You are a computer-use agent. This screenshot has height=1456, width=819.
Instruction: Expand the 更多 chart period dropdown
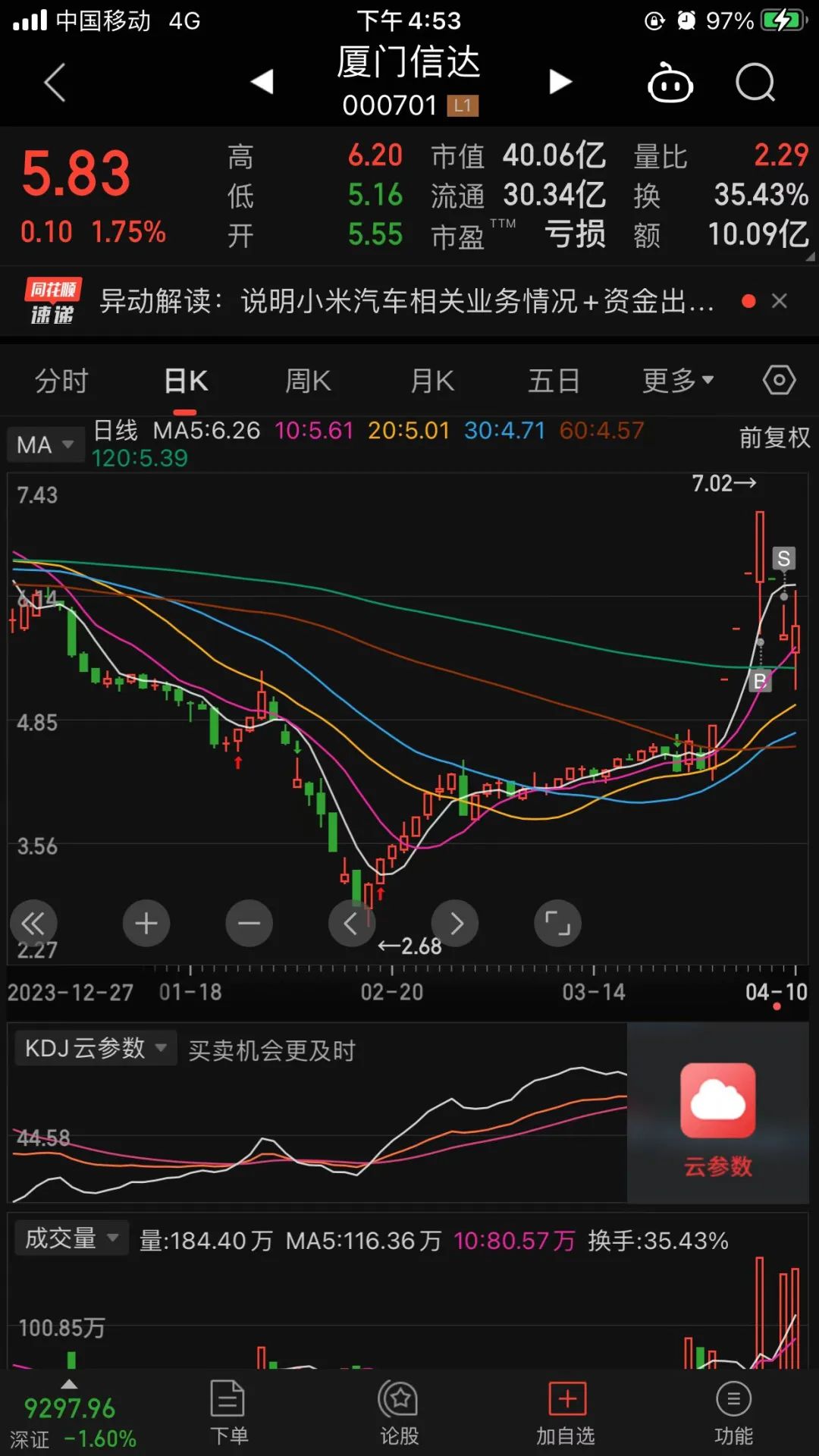677,381
